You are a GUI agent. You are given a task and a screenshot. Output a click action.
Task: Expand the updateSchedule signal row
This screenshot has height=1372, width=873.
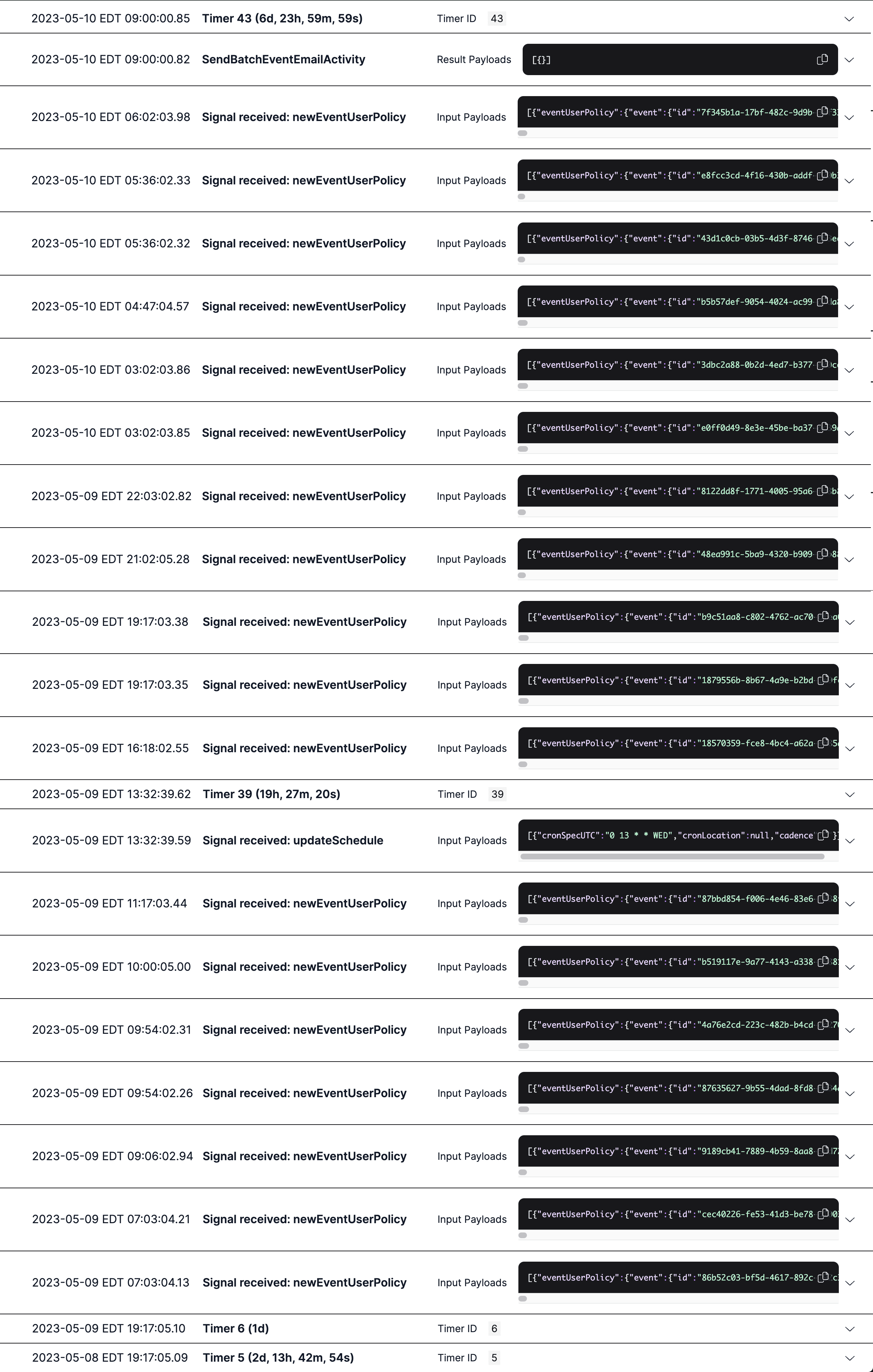pyautogui.click(x=849, y=841)
